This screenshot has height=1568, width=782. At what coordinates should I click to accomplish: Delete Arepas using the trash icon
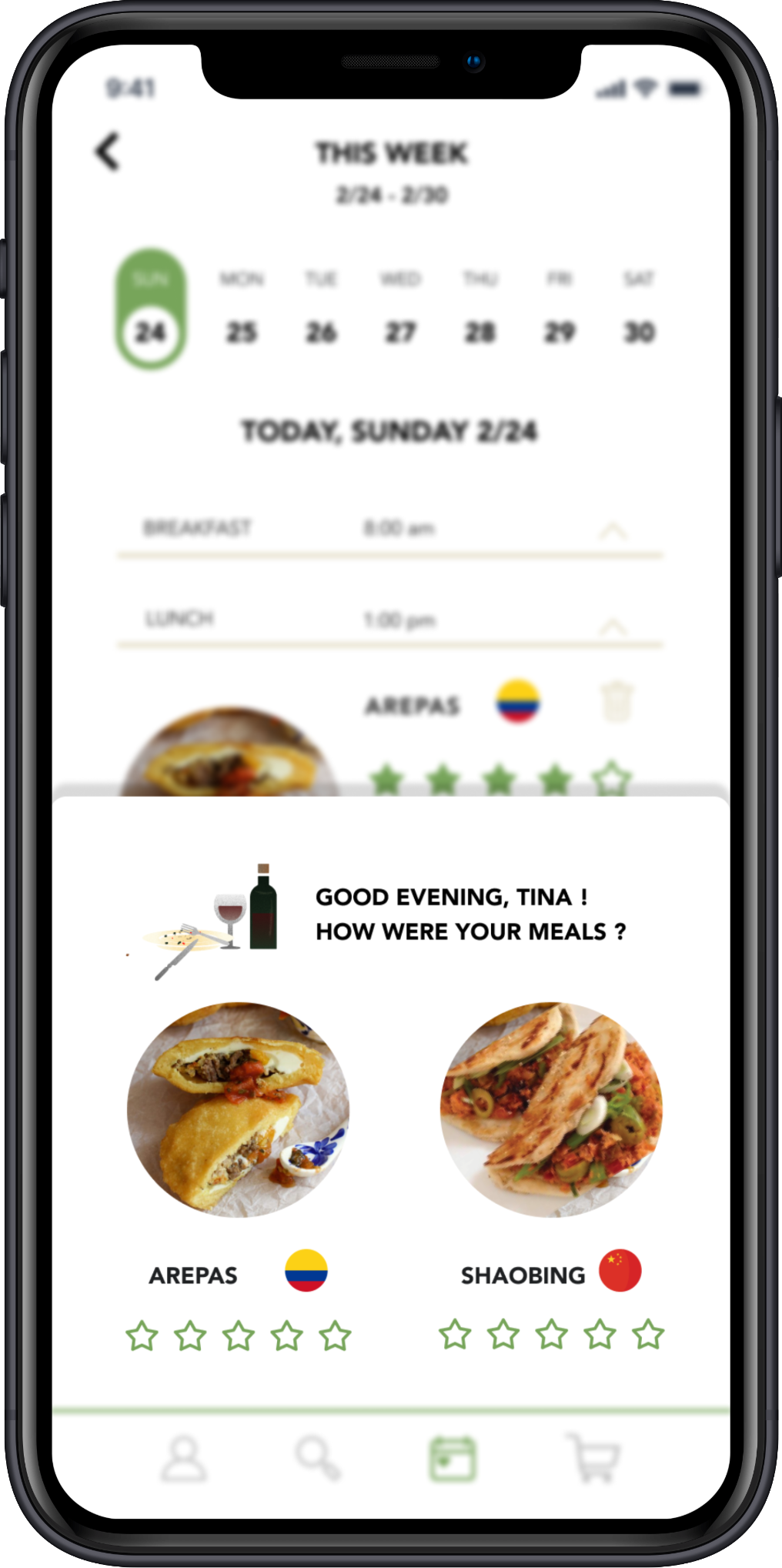617,701
